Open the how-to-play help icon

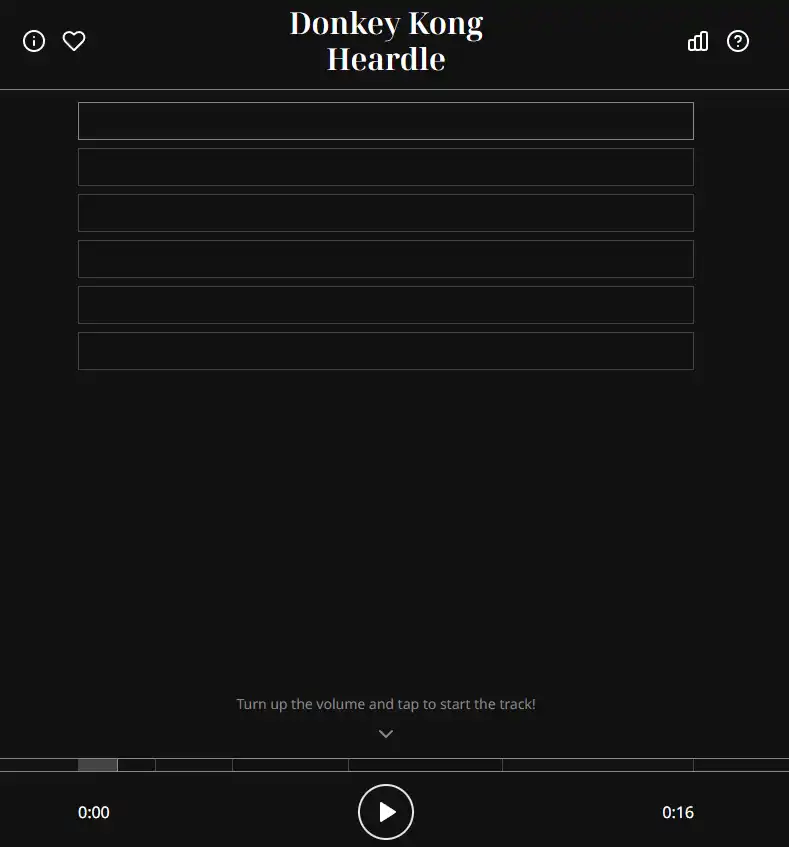(738, 41)
